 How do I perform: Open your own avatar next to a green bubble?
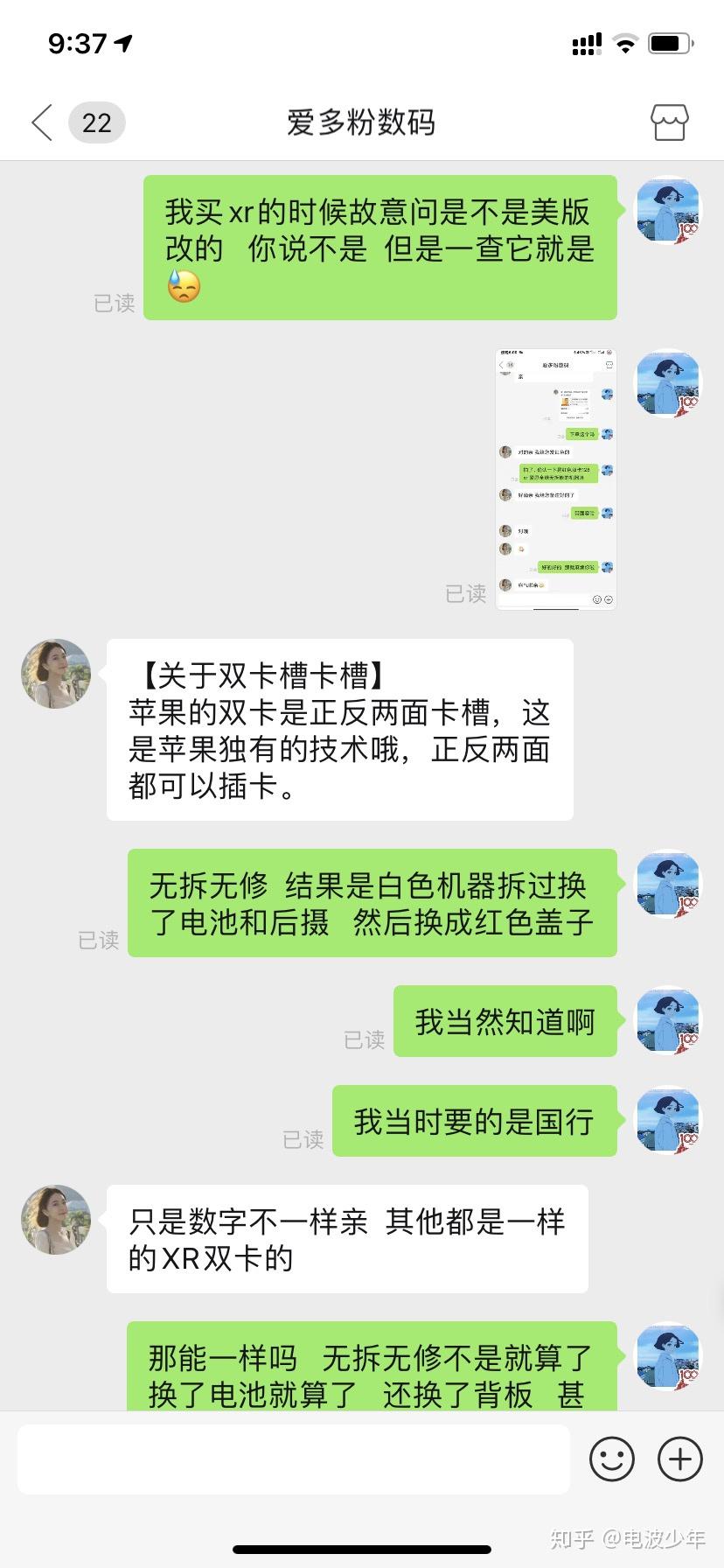(666, 208)
